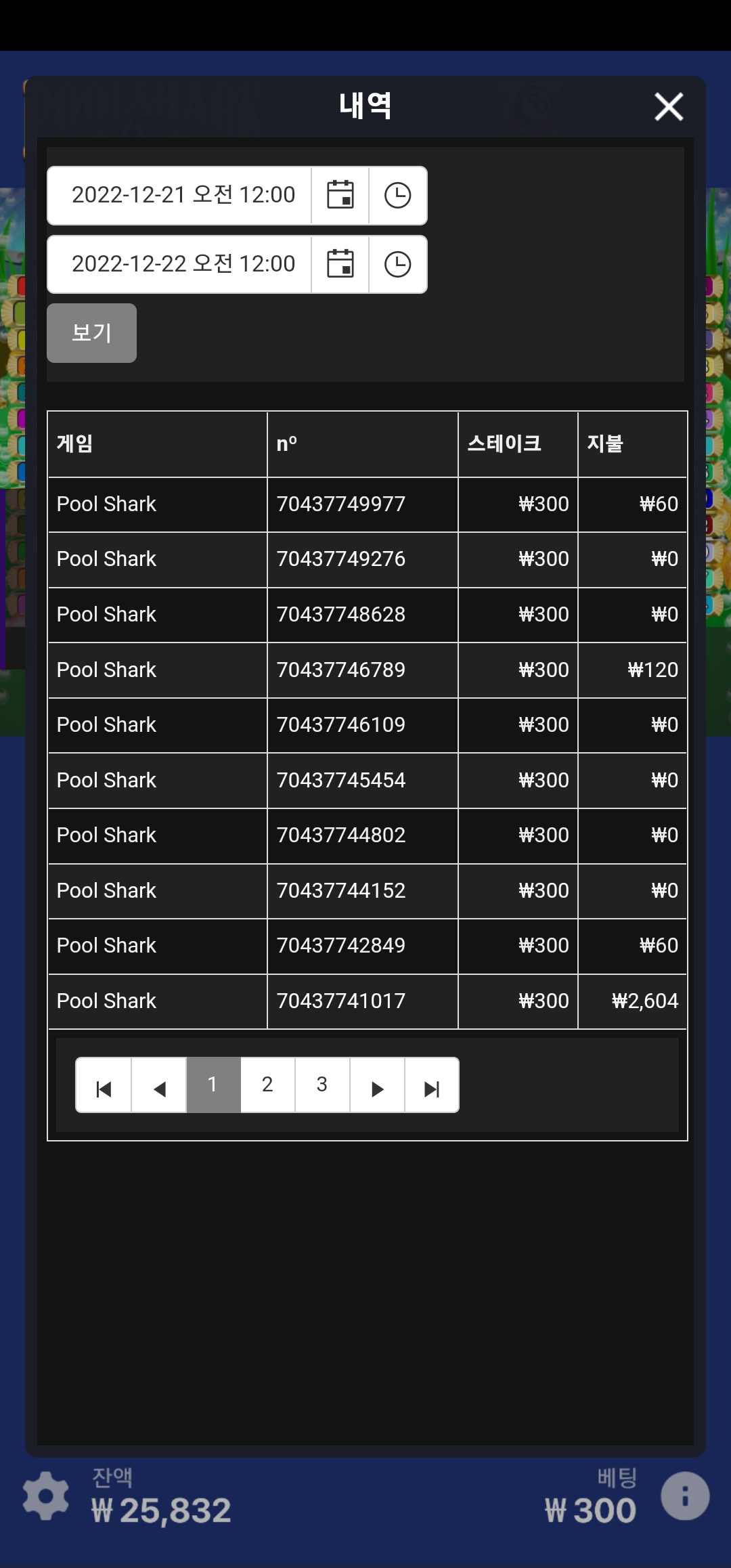The image size is (731, 1568).
Task: Go to next results page
Action: coord(378,1085)
